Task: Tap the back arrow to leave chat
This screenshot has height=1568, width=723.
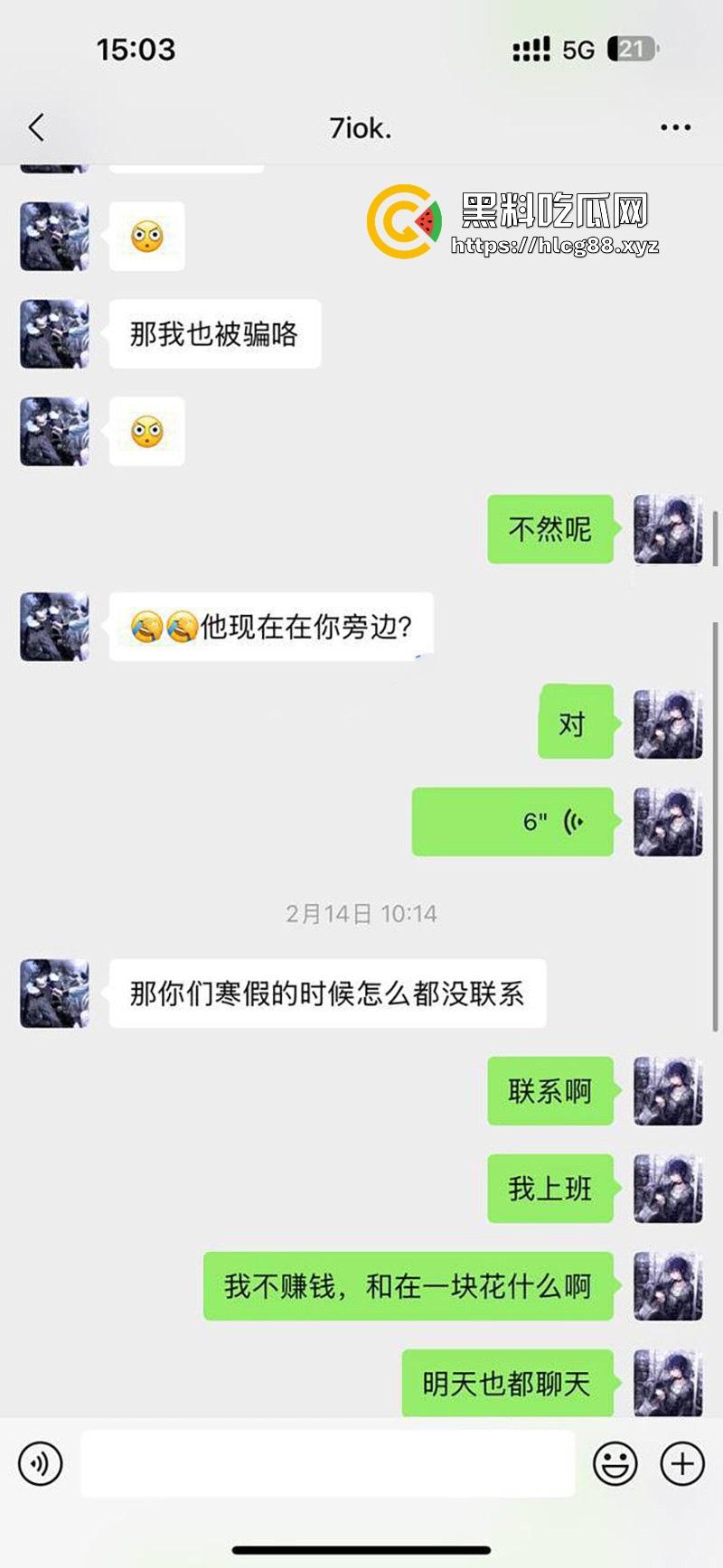Action: (x=36, y=127)
